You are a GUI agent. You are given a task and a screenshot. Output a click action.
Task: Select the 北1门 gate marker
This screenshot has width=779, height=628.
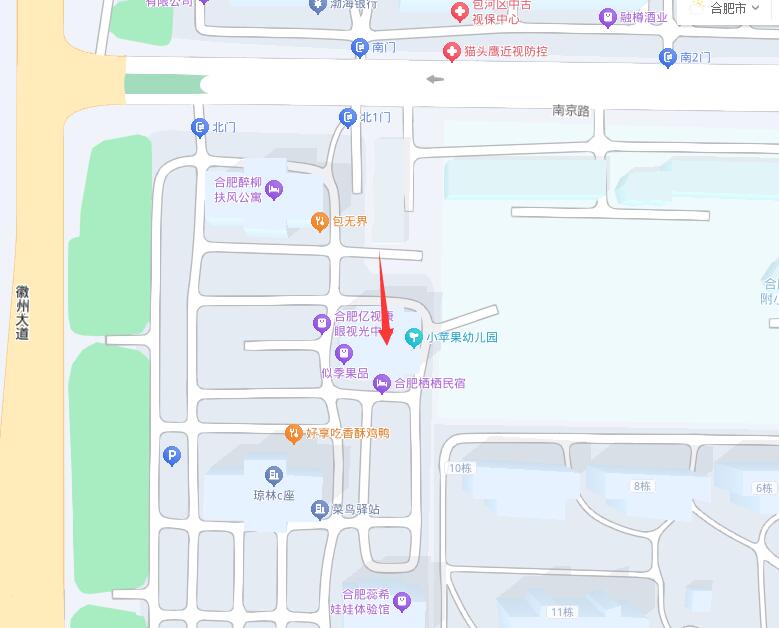[348, 118]
